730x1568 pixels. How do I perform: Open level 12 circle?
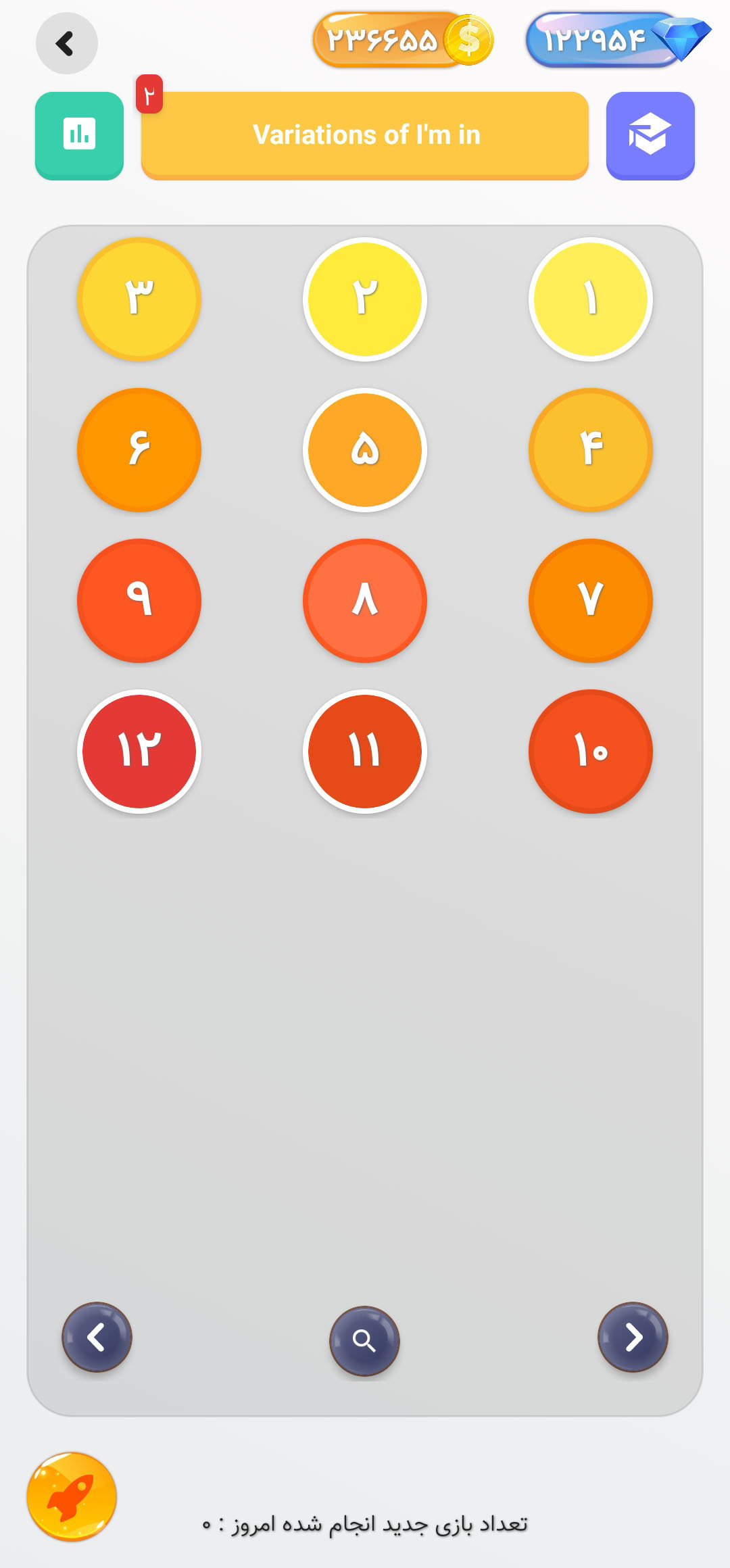pos(139,751)
